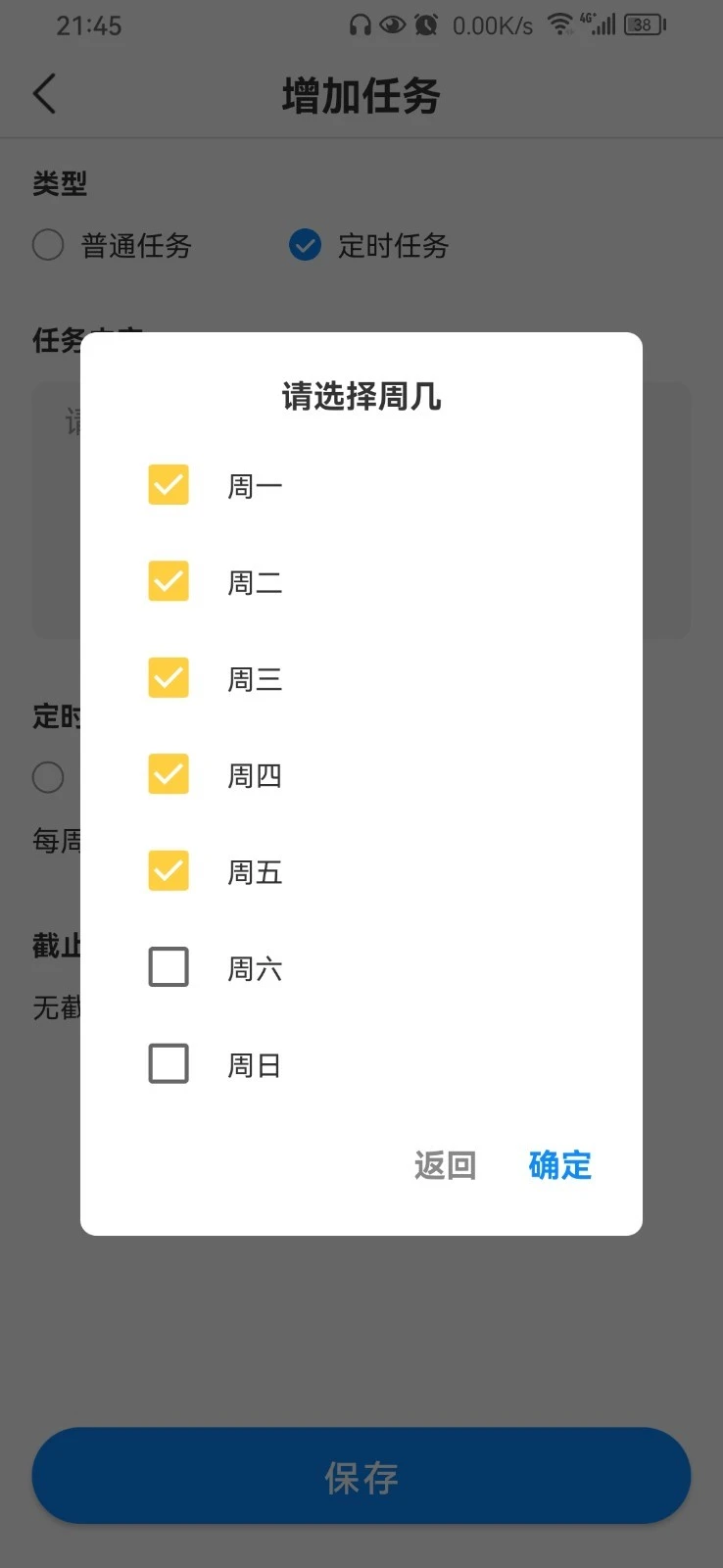Confirm selection with the 确定 button
This screenshot has width=723, height=1568.
pyautogui.click(x=558, y=1164)
